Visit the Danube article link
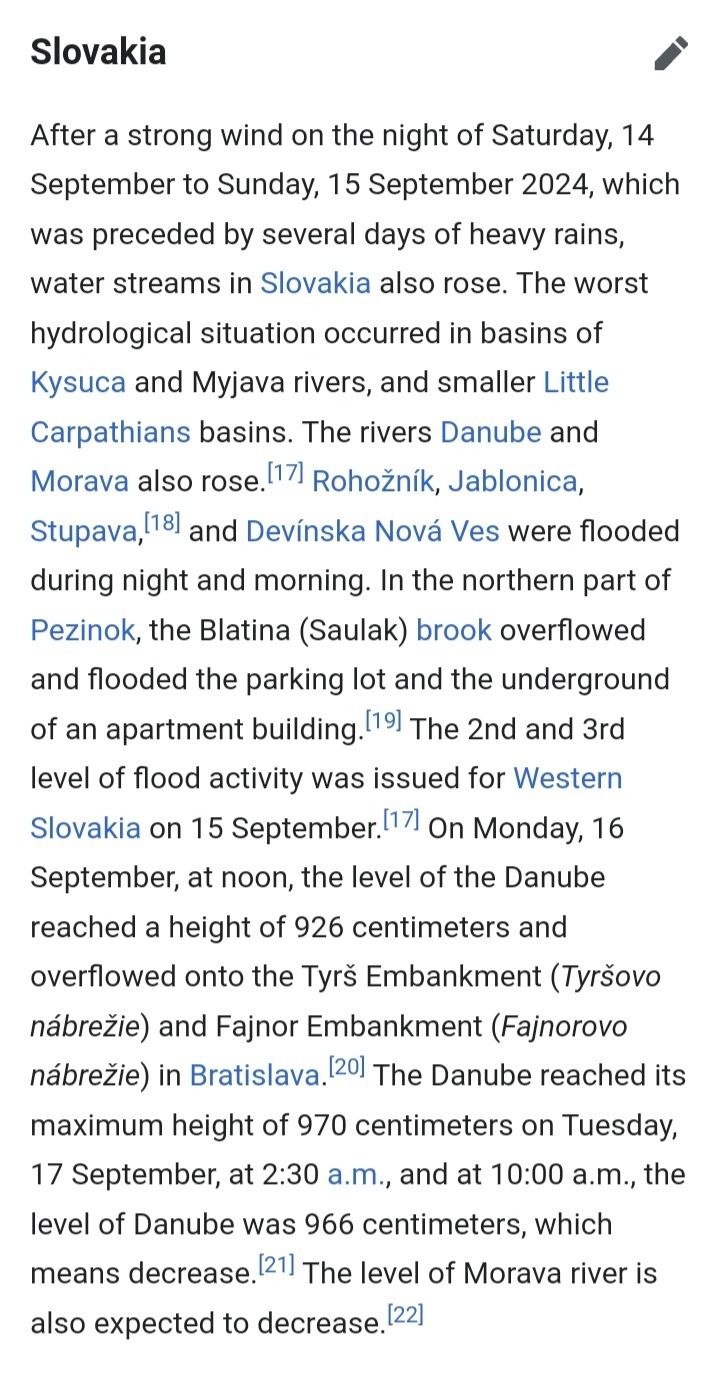Viewport: 720px width, 1373px height. click(x=490, y=432)
